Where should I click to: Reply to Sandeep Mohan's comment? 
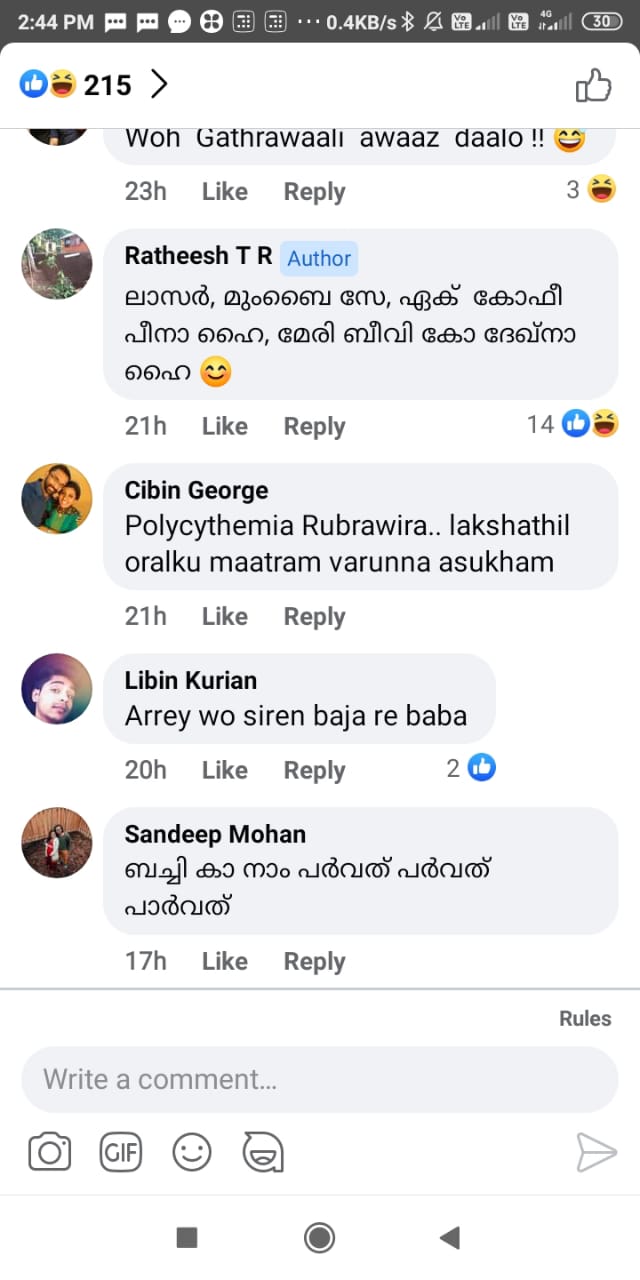coord(314,961)
